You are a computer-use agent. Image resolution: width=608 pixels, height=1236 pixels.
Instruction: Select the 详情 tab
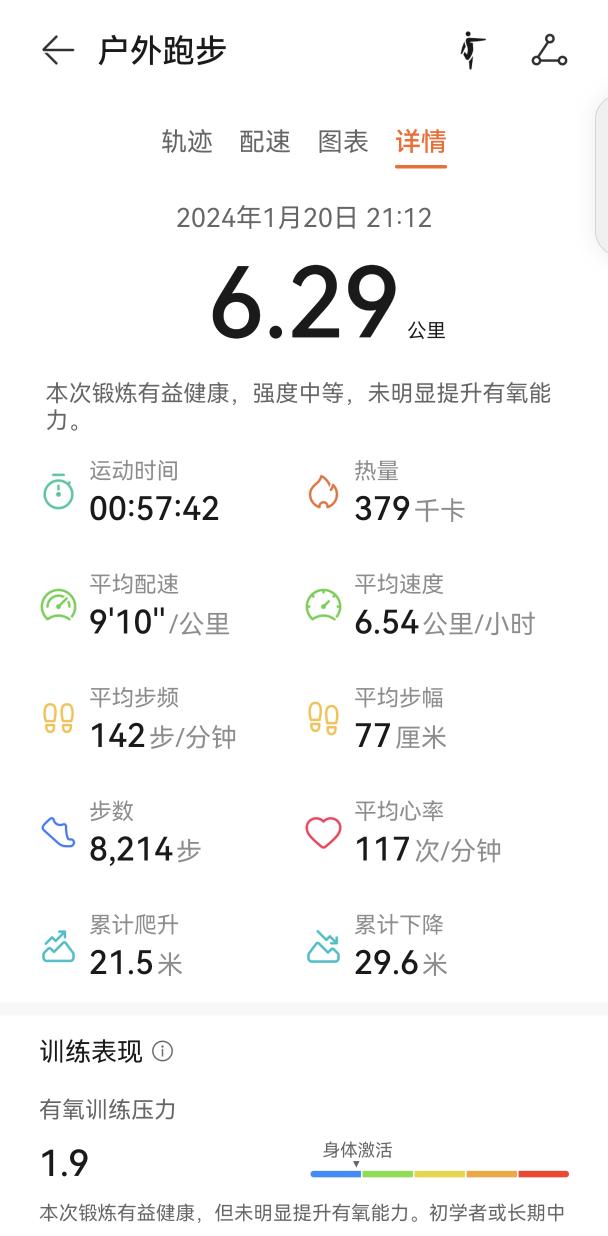[421, 141]
